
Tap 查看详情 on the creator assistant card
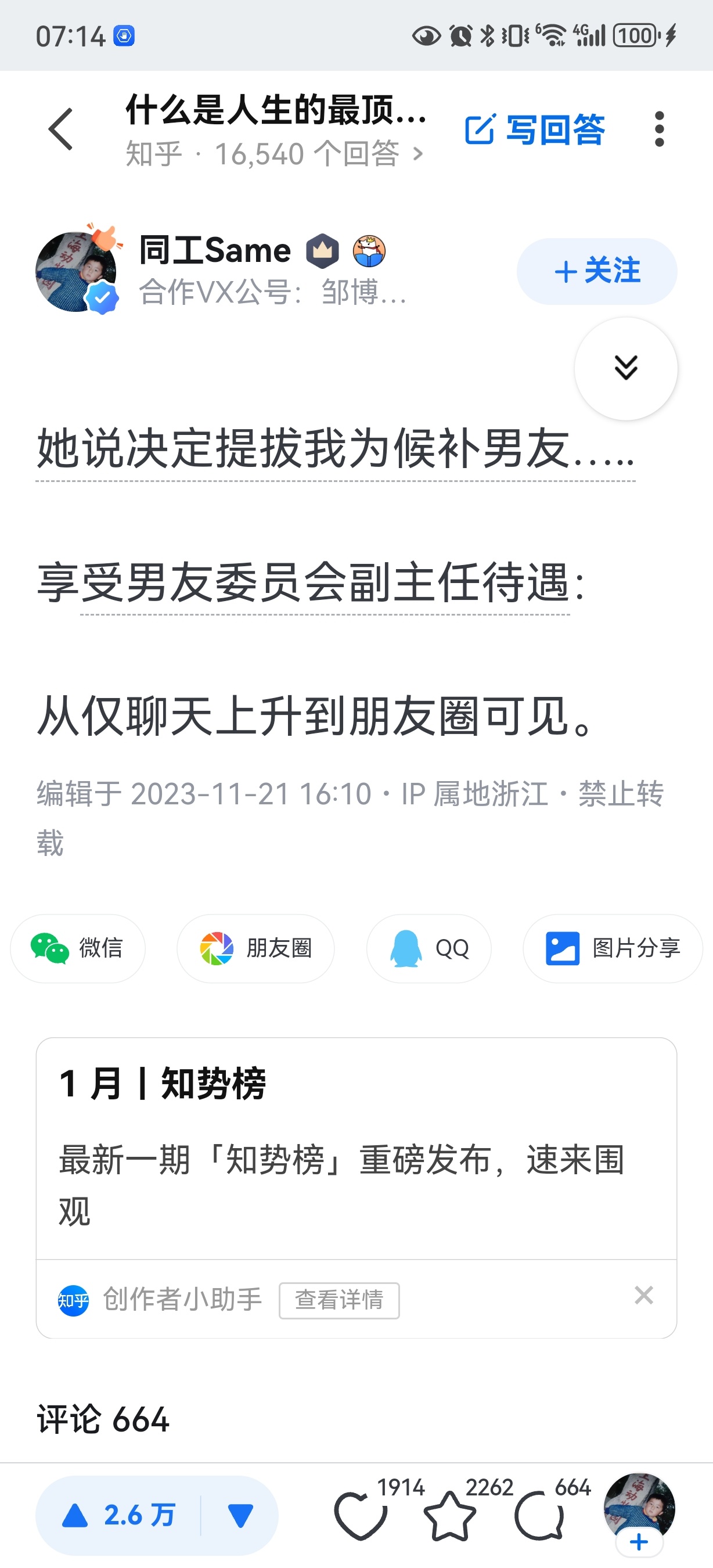[339, 1300]
